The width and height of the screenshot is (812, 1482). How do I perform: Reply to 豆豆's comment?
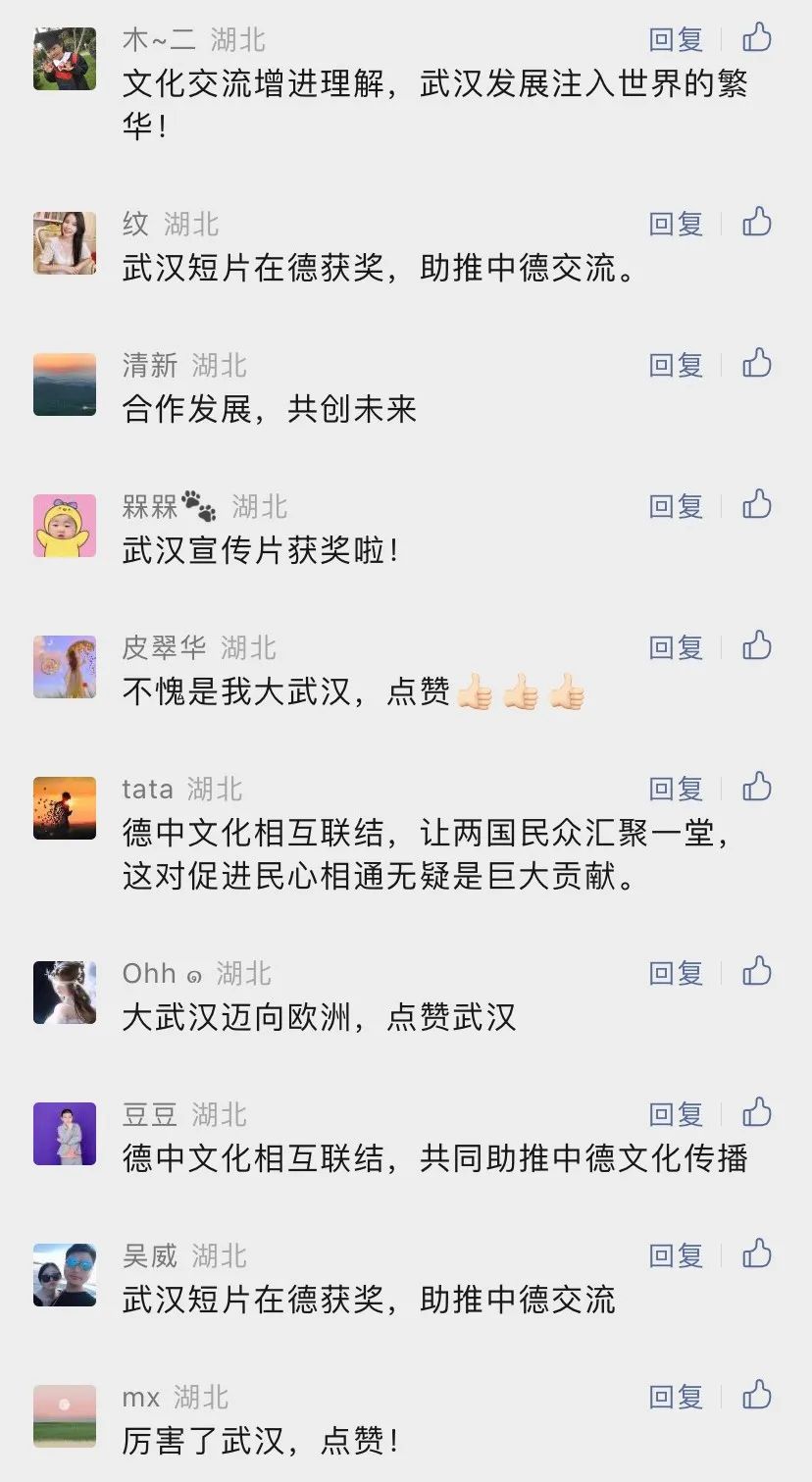(x=677, y=1115)
